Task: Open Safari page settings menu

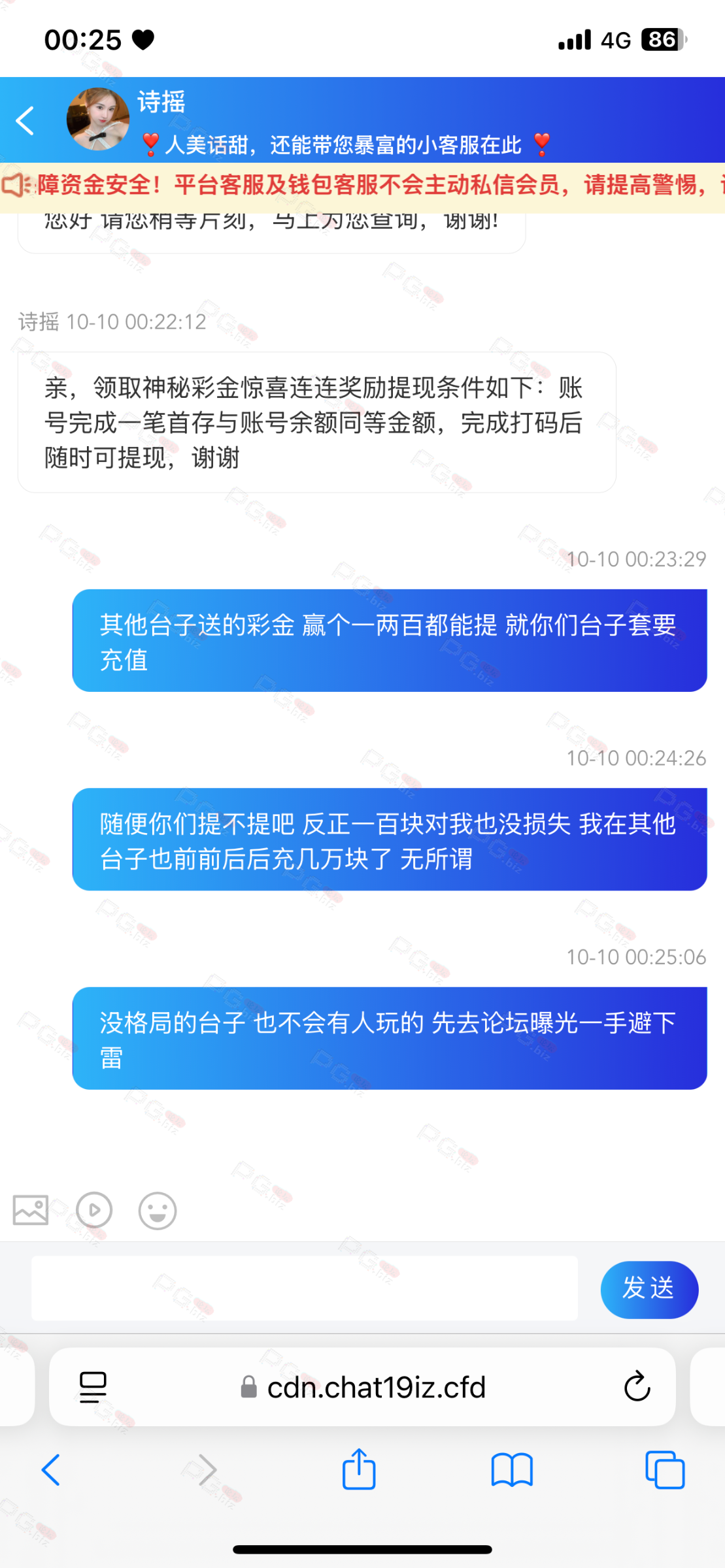Action: point(93,1387)
